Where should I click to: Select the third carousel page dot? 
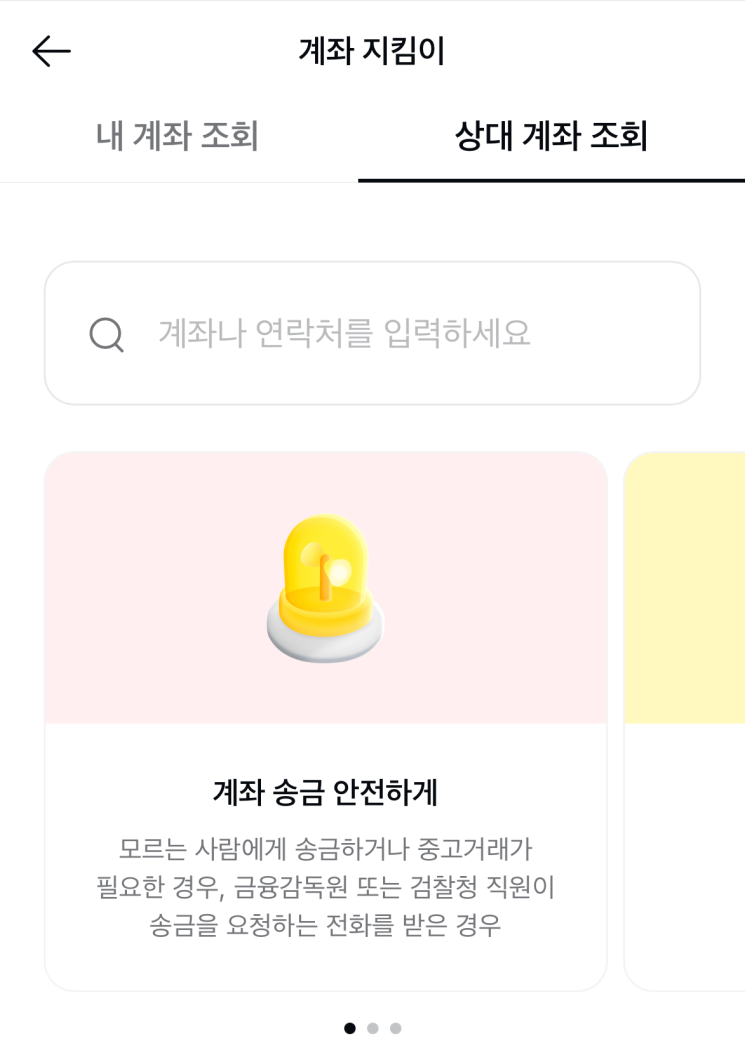[x=394, y=1026]
